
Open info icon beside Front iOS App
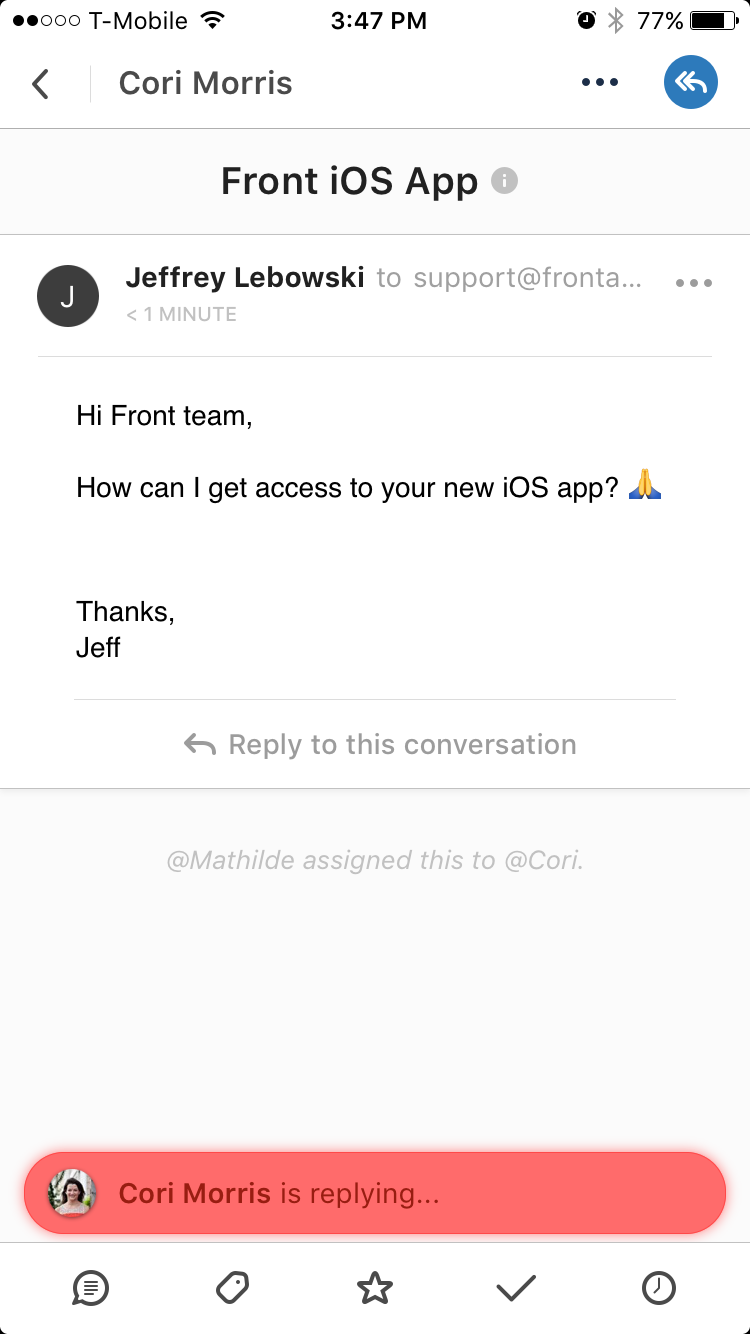[505, 181]
